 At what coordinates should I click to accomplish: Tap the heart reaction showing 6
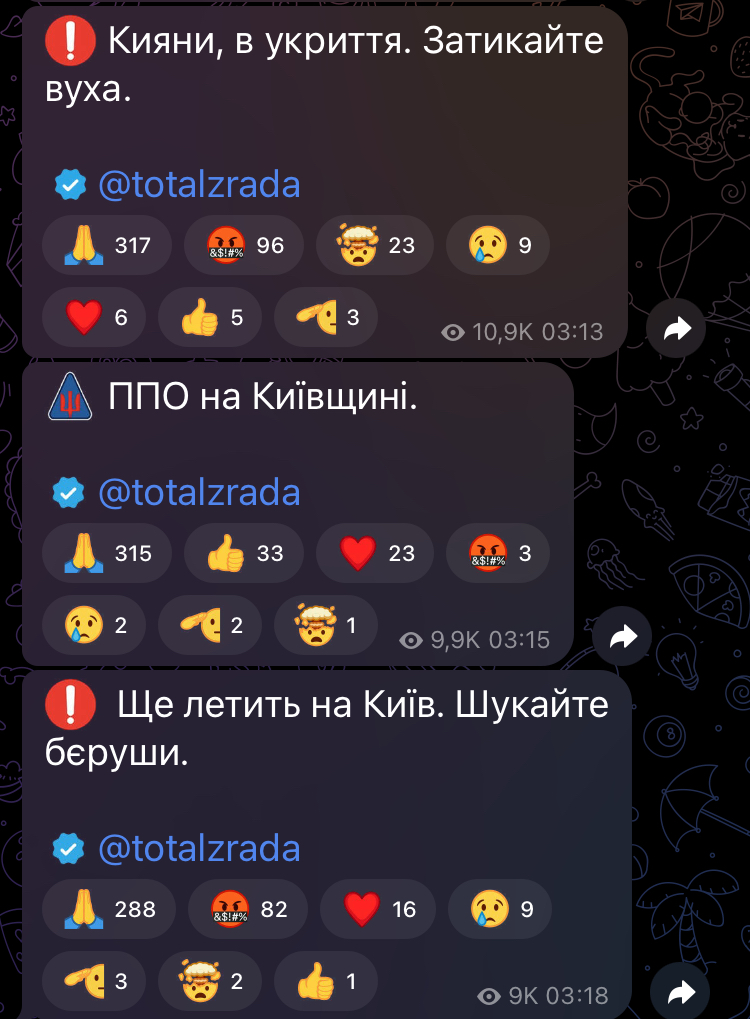[x=95, y=318]
